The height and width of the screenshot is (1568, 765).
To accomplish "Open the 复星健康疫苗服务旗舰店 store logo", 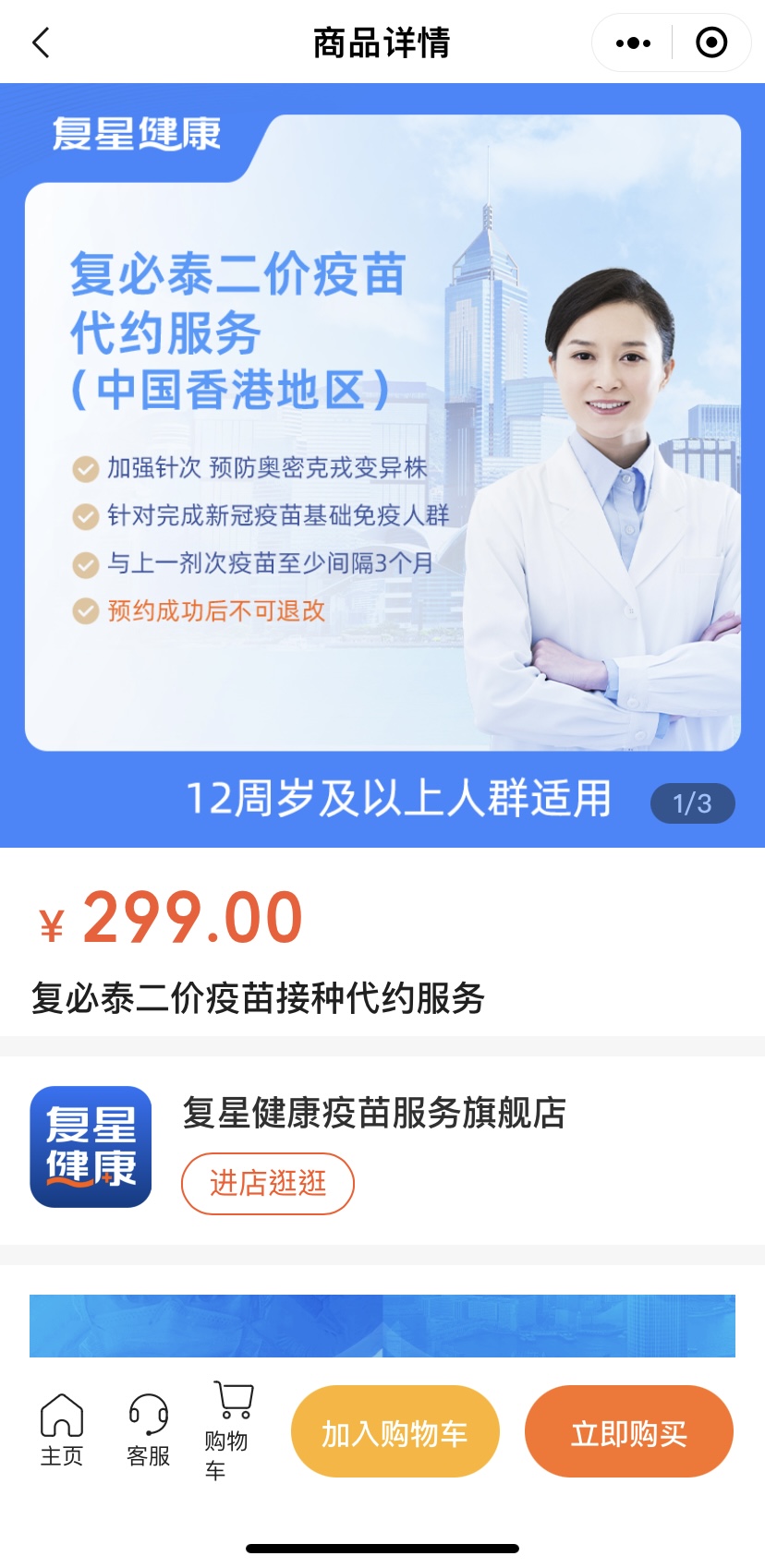I will tap(91, 1147).
